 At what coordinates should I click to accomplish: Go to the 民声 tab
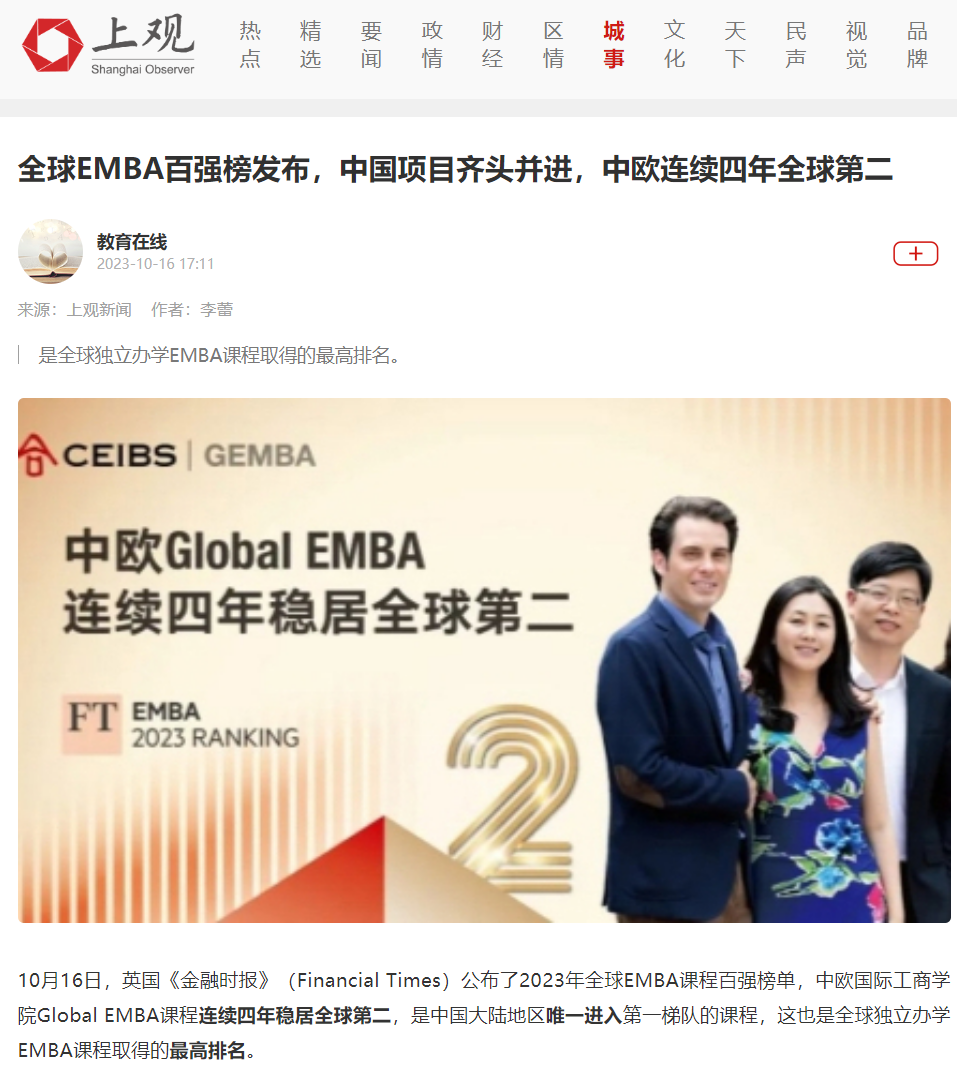[796, 45]
